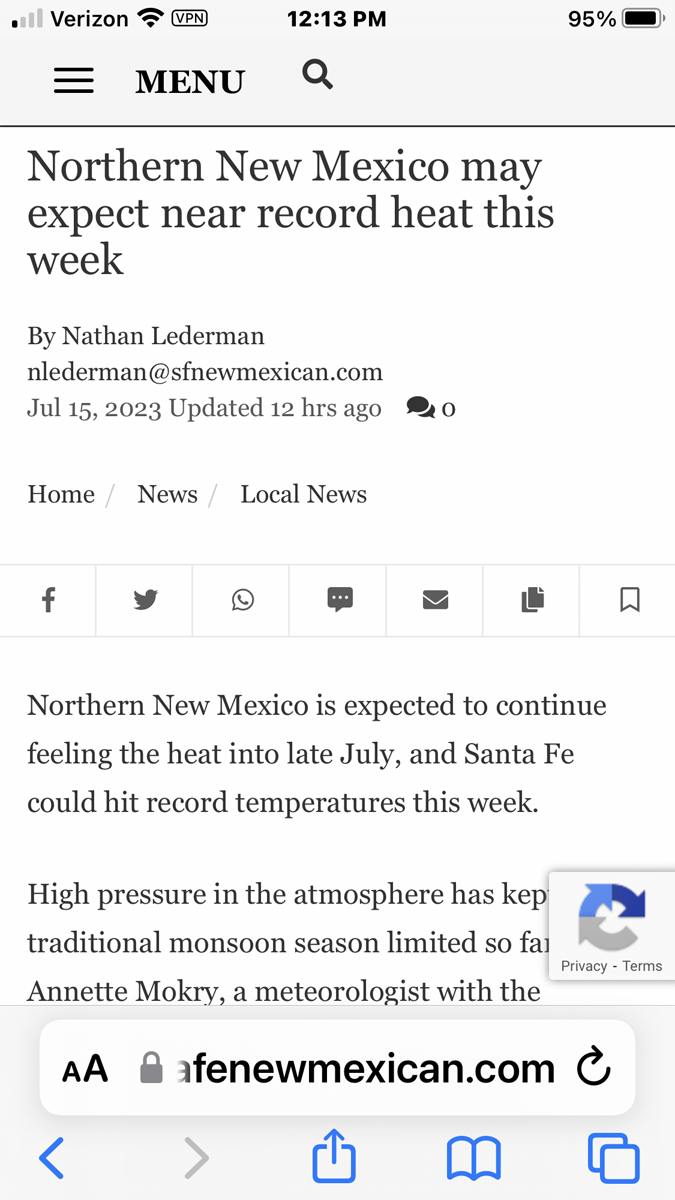Open the Safari share sheet
This screenshot has height=1200, width=675.
pos(334,1155)
